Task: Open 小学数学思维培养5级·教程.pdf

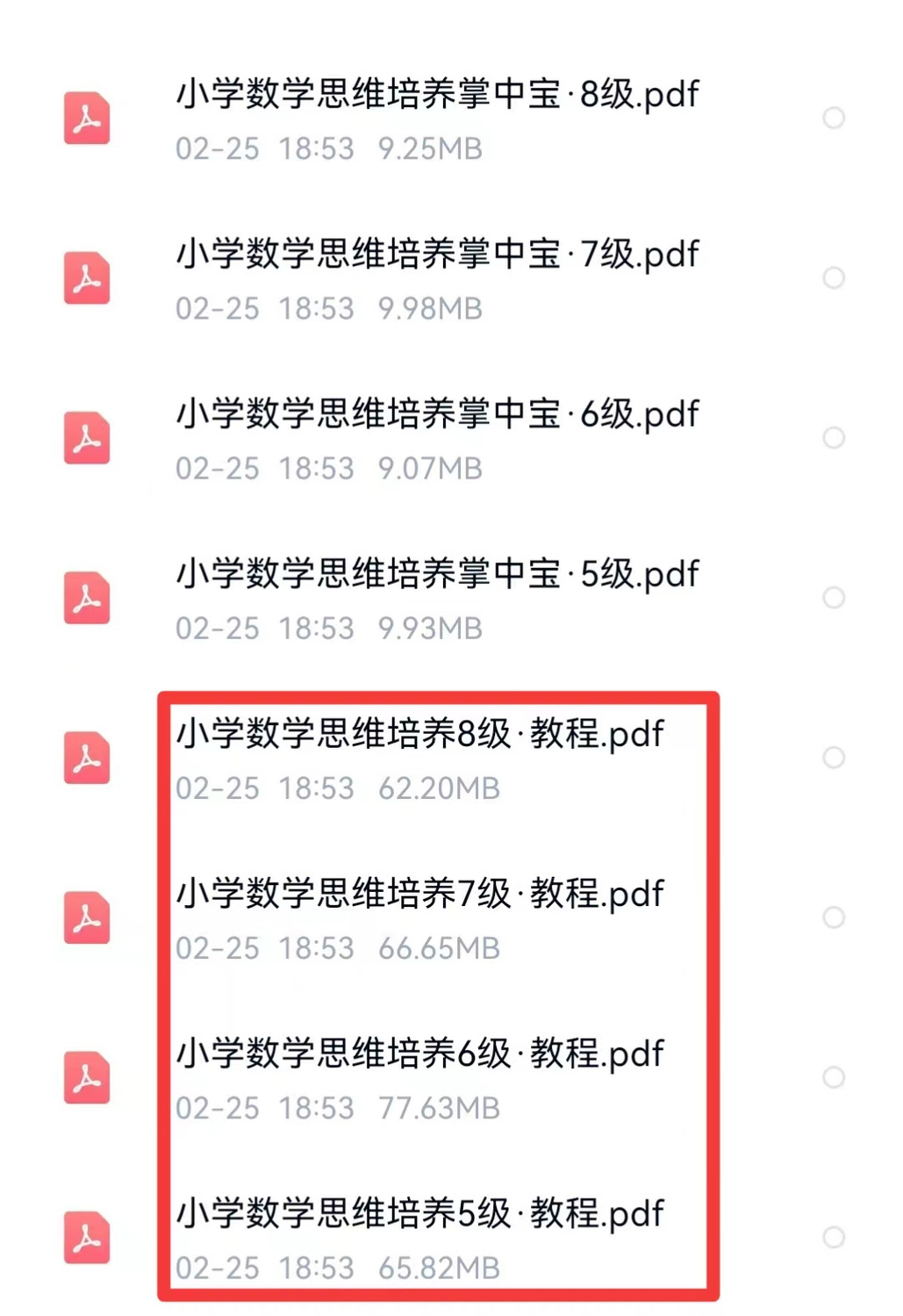Action: 419,1213
